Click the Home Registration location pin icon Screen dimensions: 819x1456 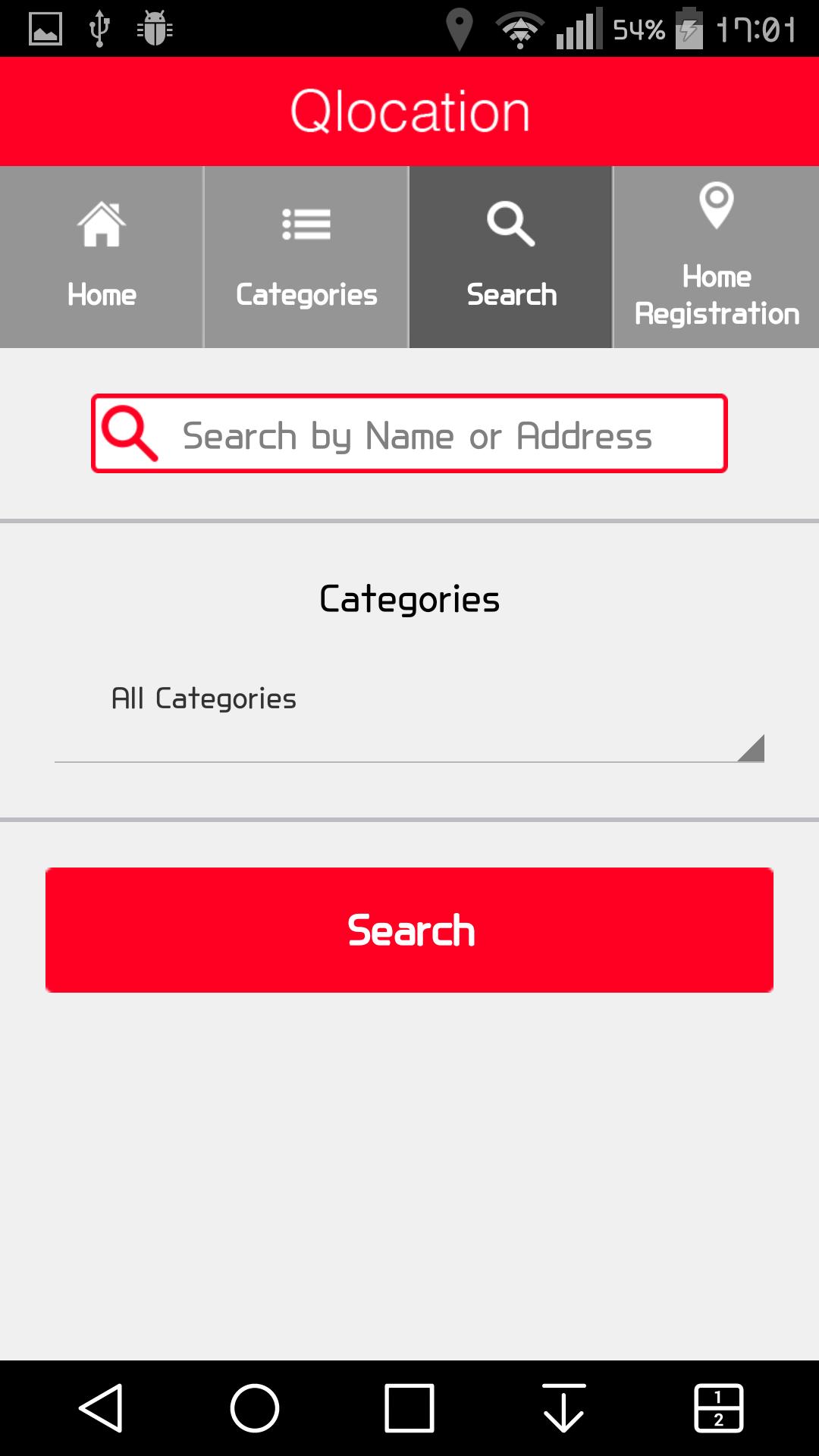point(715,206)
